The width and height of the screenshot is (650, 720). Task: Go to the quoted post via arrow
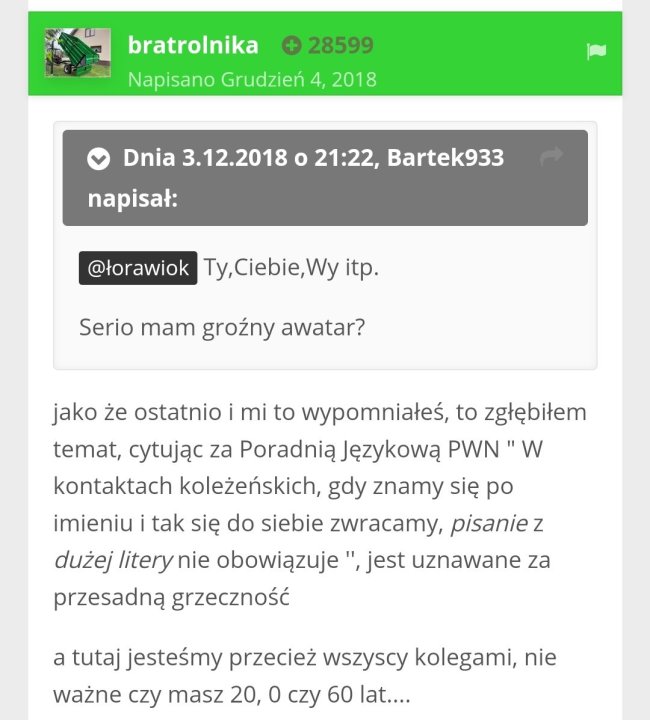(550, 156)
